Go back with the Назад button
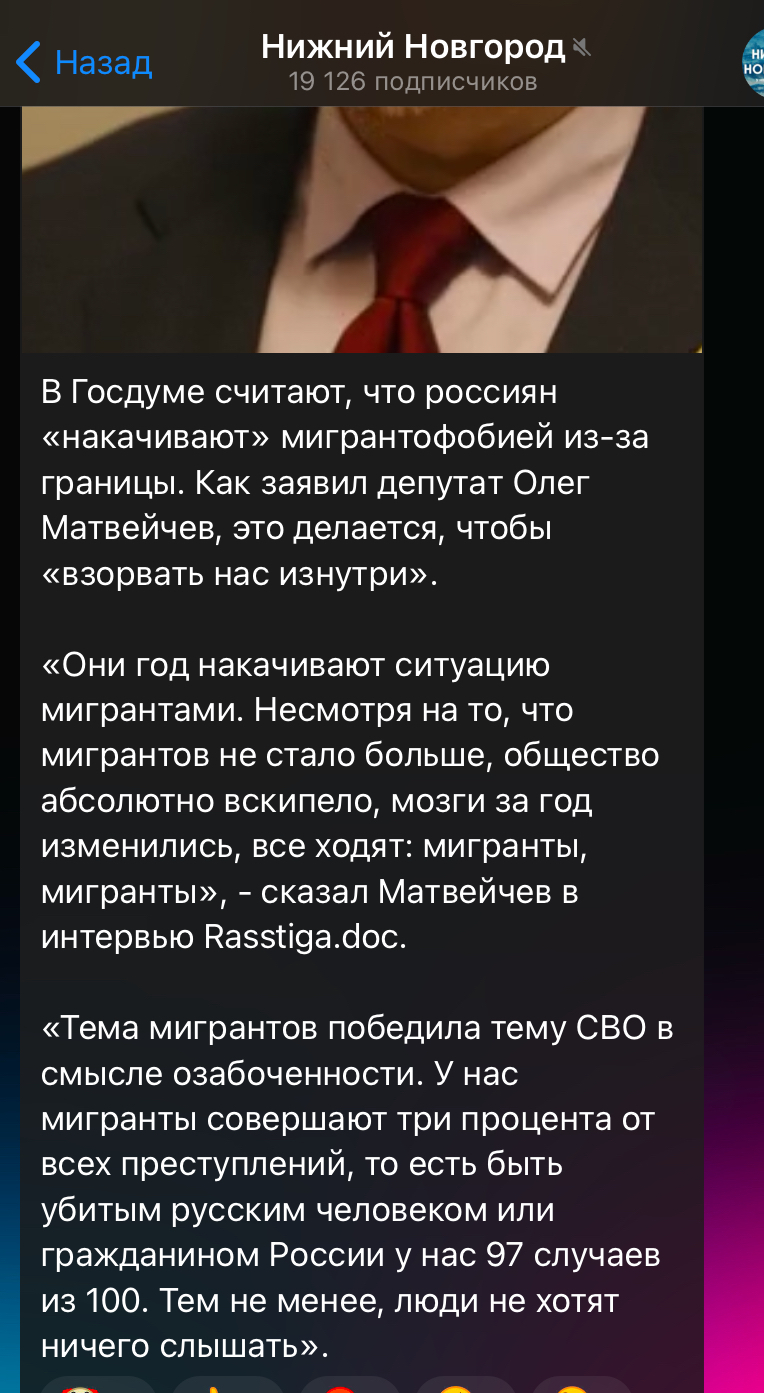This screenshot has width=764, height=1393. 85,62
